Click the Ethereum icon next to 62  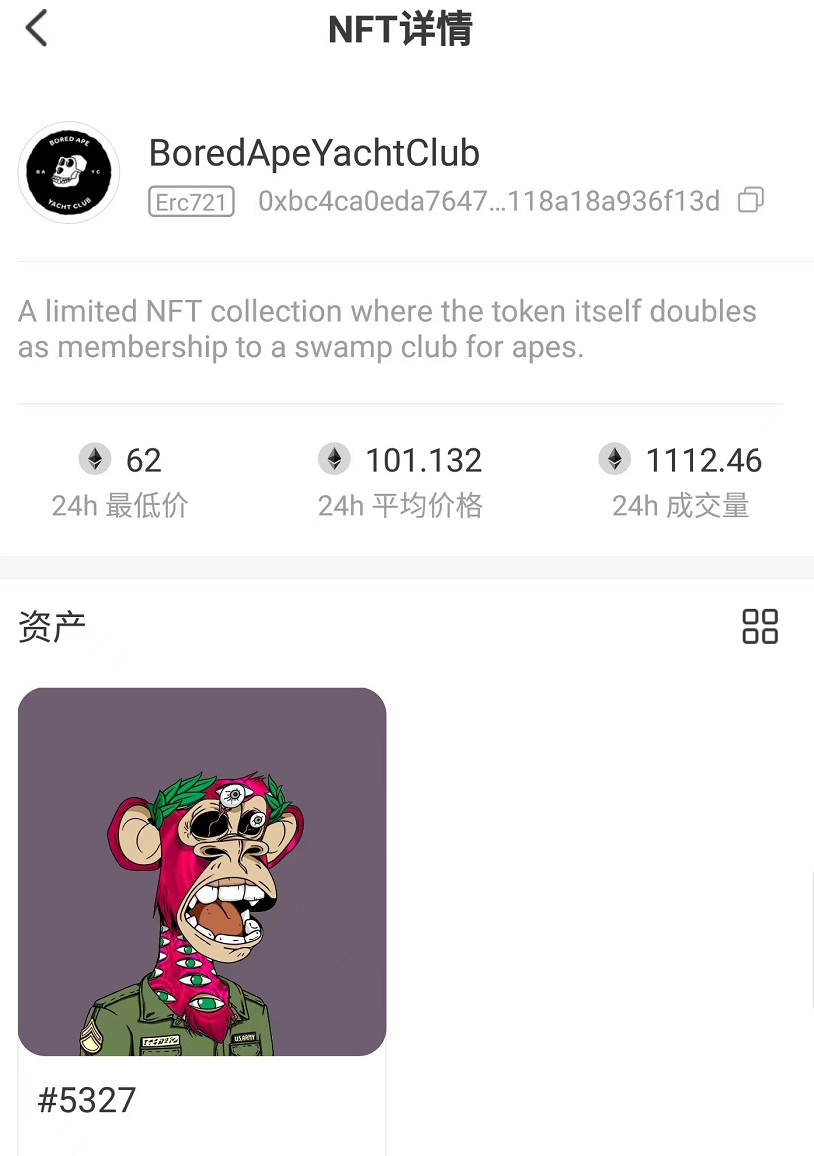(95, 459)
